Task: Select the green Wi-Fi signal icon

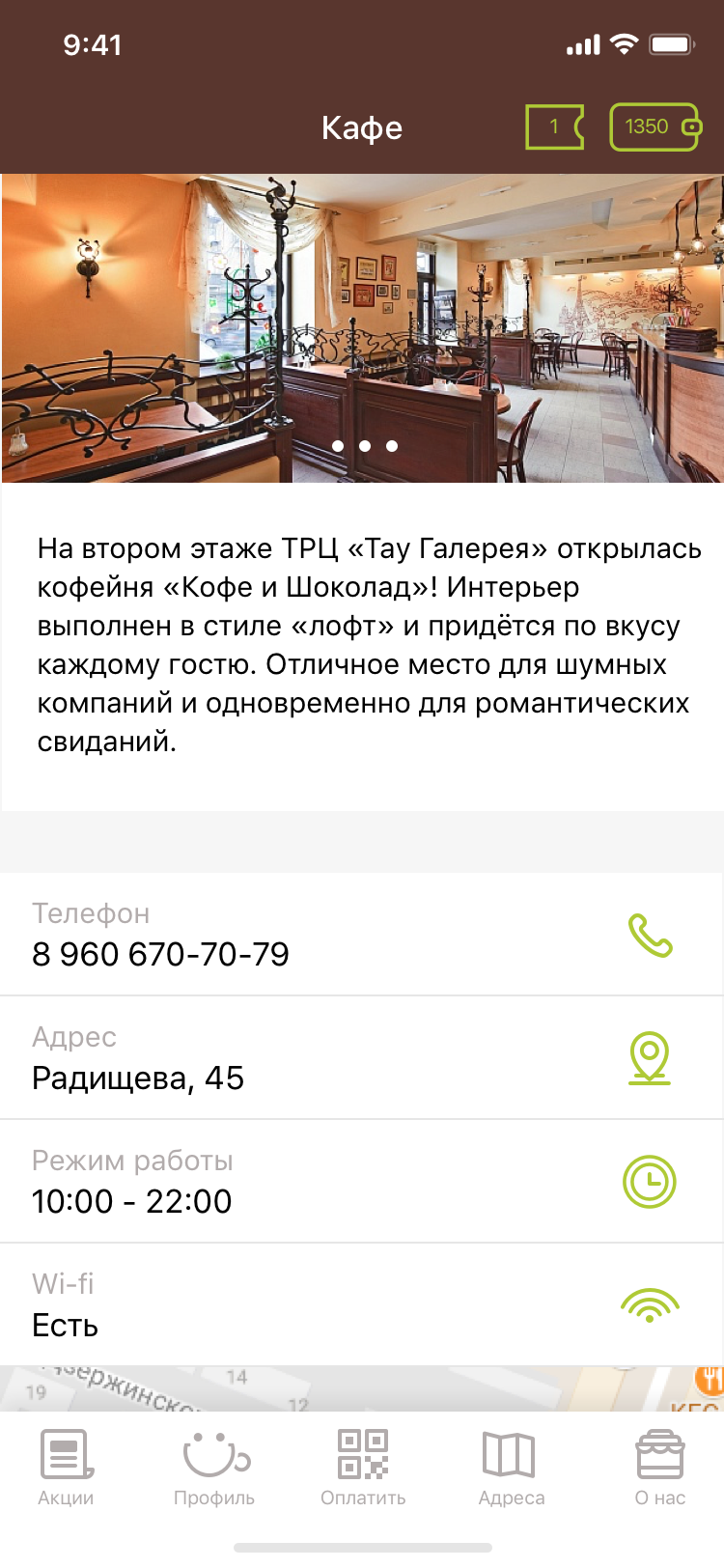Action: pos(650,1305)
